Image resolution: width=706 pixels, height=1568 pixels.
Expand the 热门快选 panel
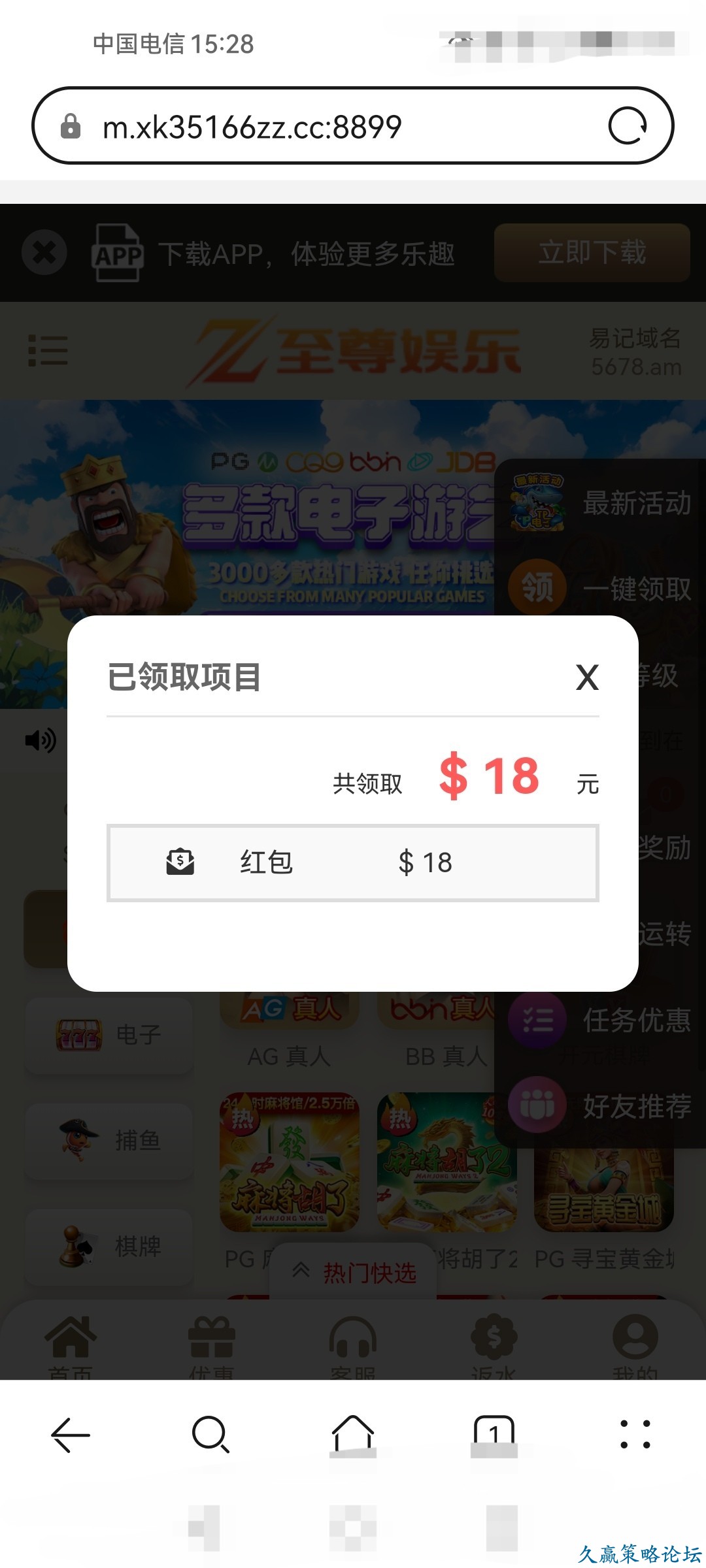[354, 1273]
